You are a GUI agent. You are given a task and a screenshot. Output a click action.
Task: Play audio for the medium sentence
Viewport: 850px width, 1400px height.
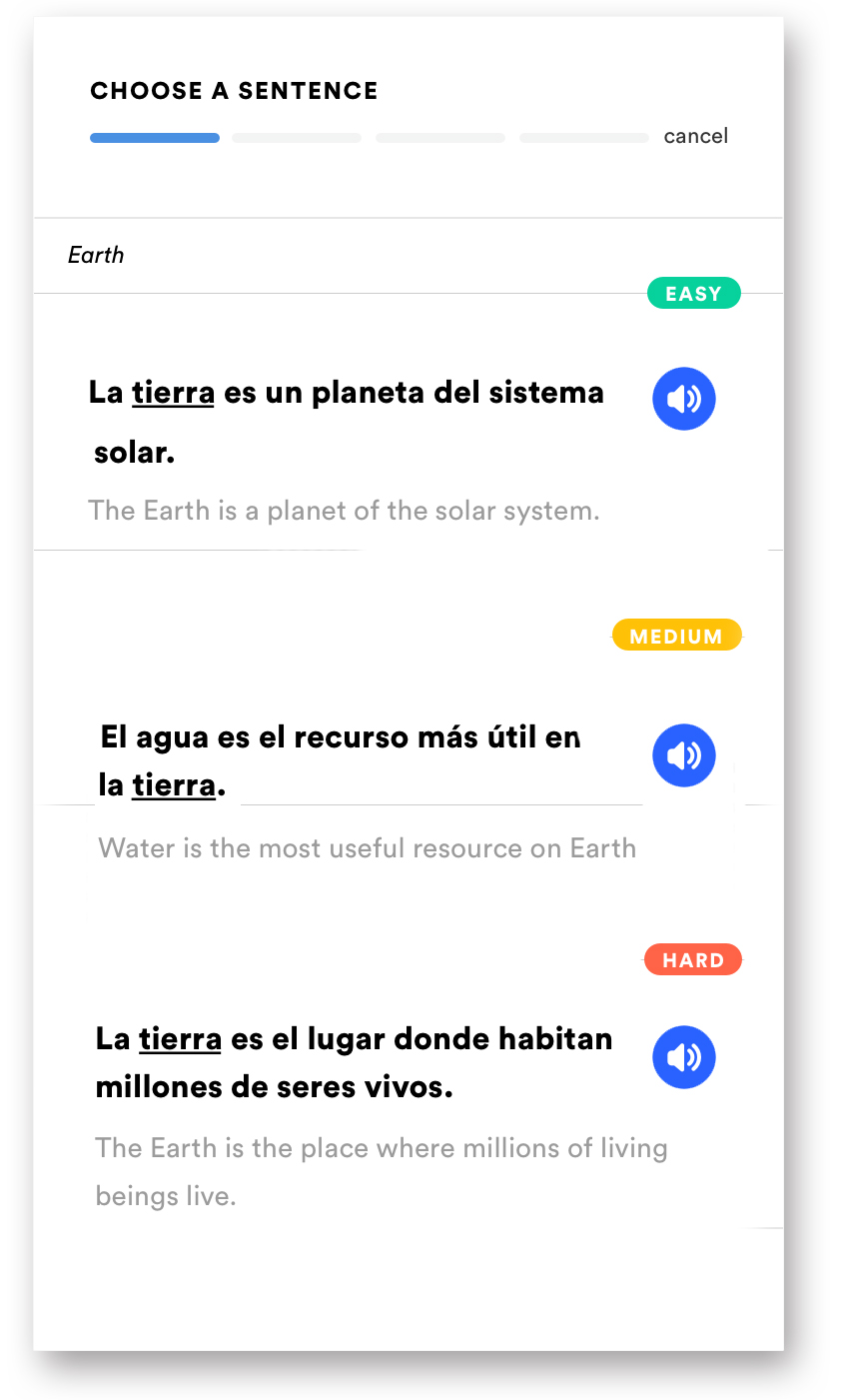coord(684,755)
